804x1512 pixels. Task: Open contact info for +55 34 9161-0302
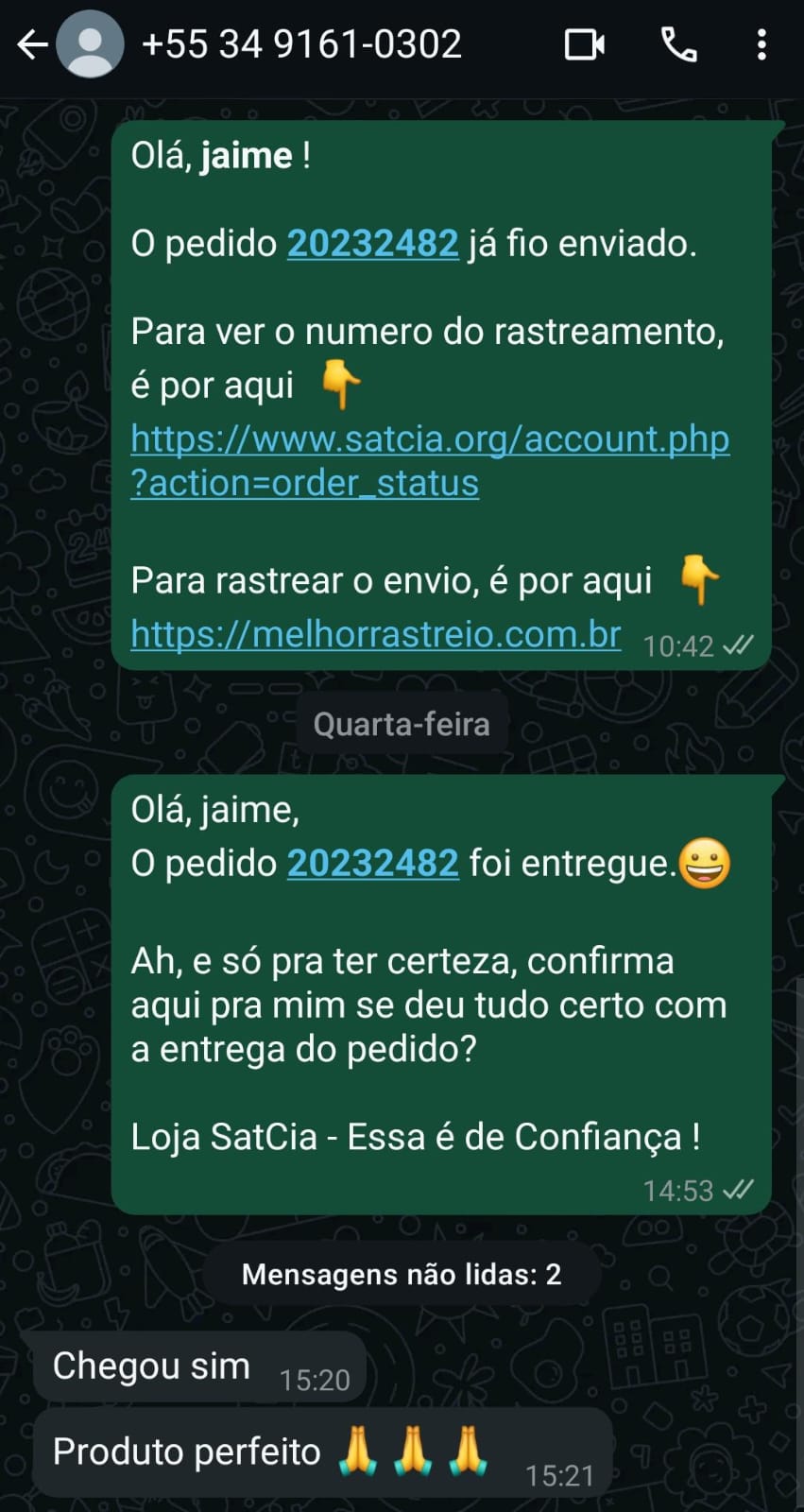[301, 44]
